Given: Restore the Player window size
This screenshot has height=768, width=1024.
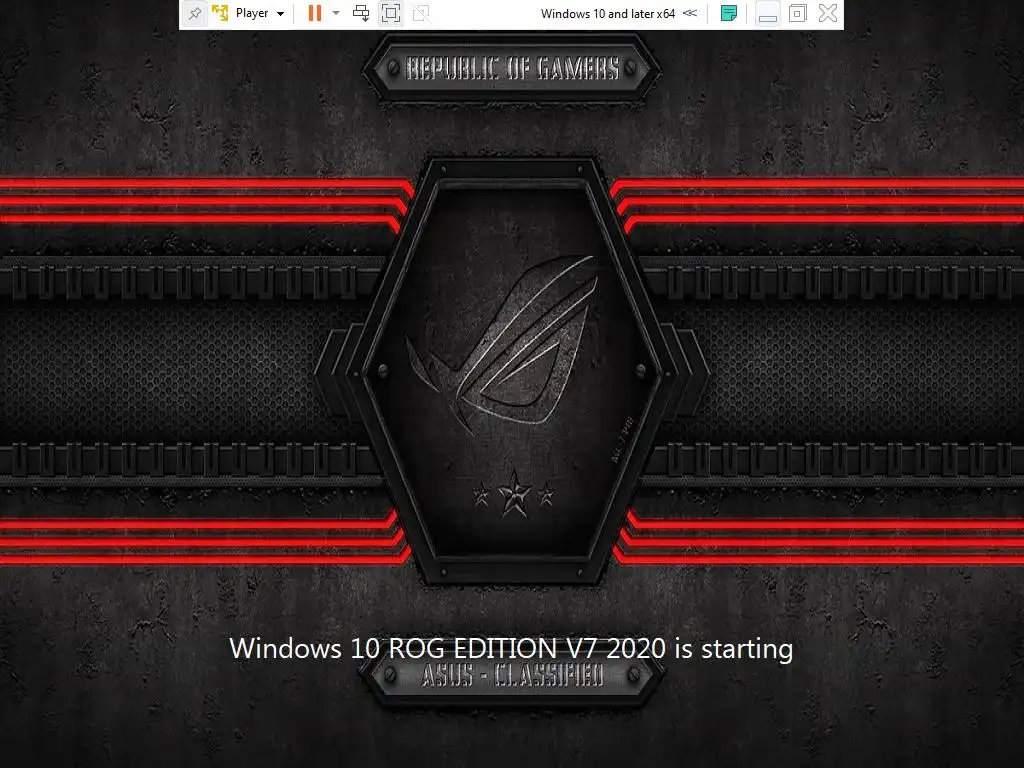Looking at the screenshot, I should click(797, 14).
